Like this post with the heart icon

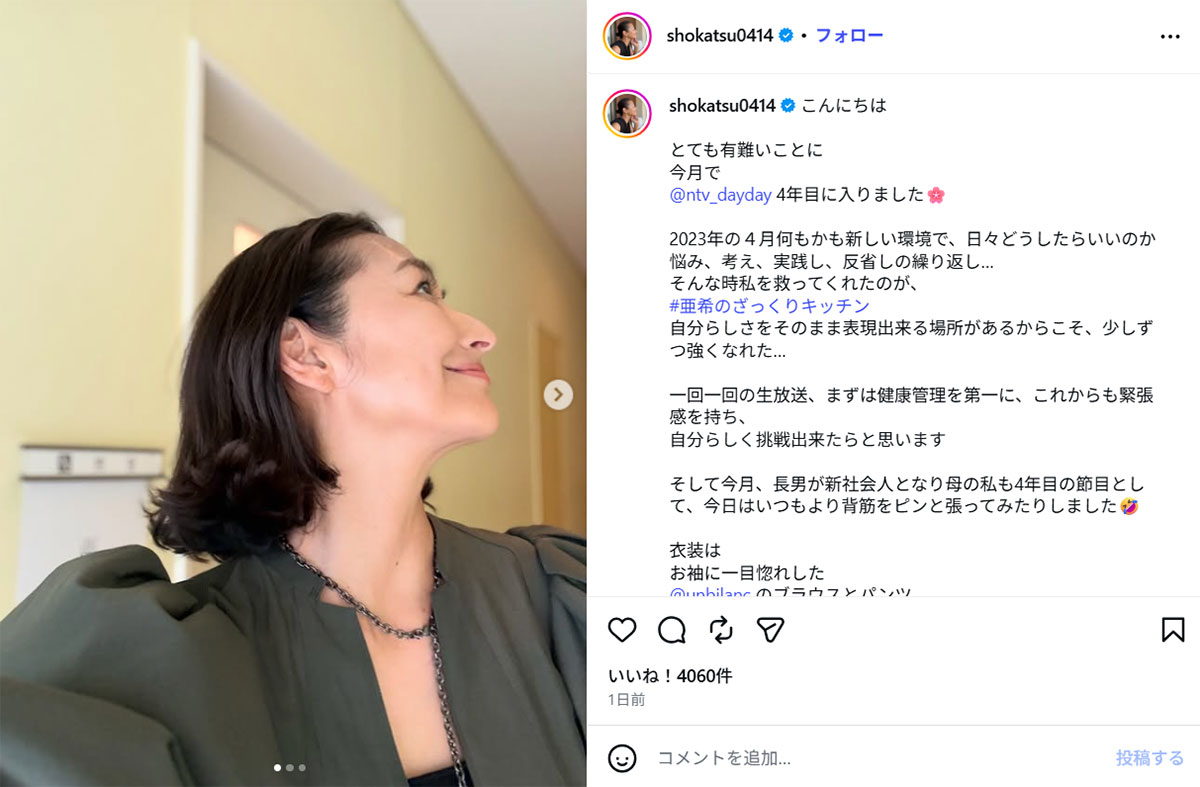click(x=622, y=629)
